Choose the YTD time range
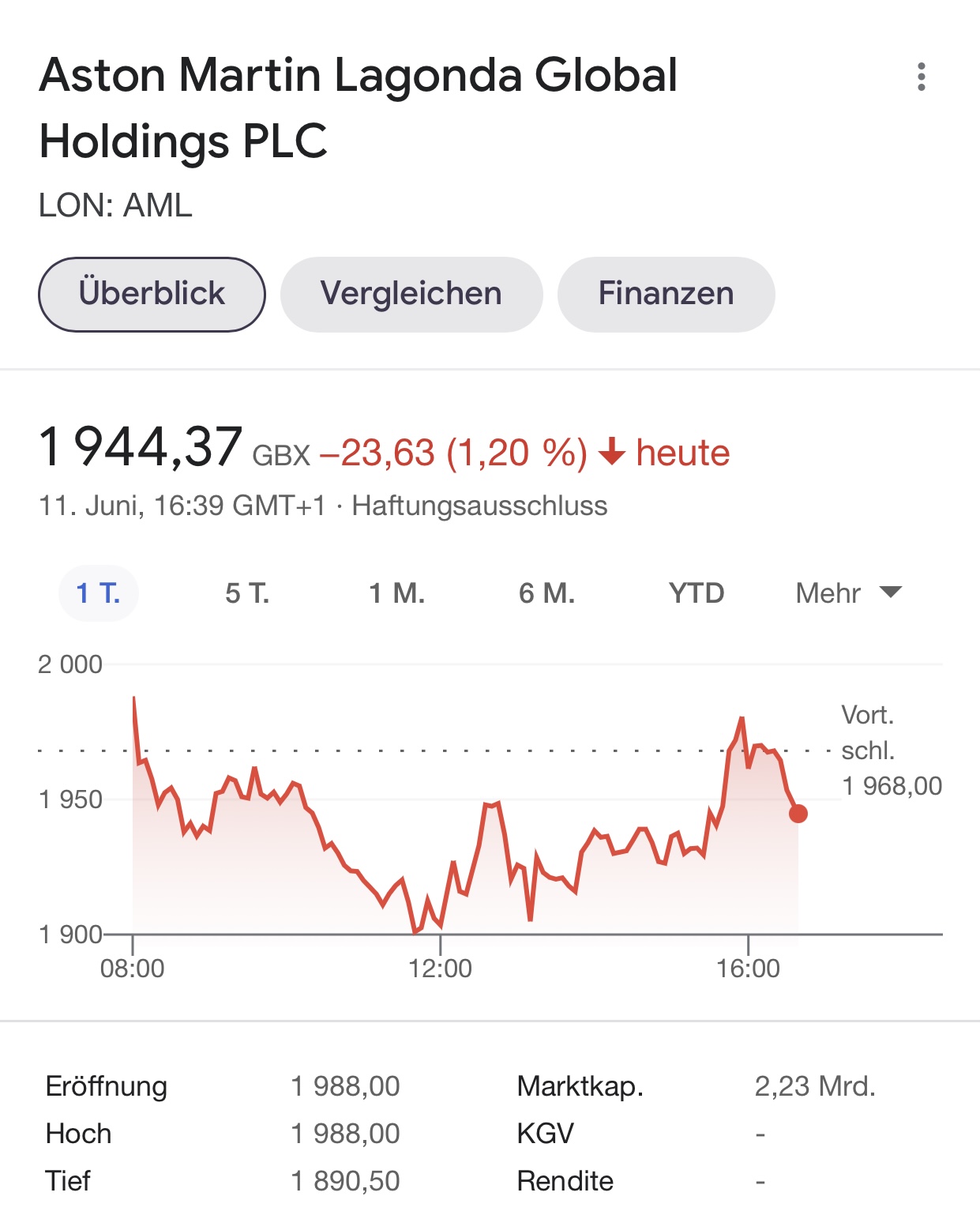This screenshot has height=1215, width=980. 696,592
